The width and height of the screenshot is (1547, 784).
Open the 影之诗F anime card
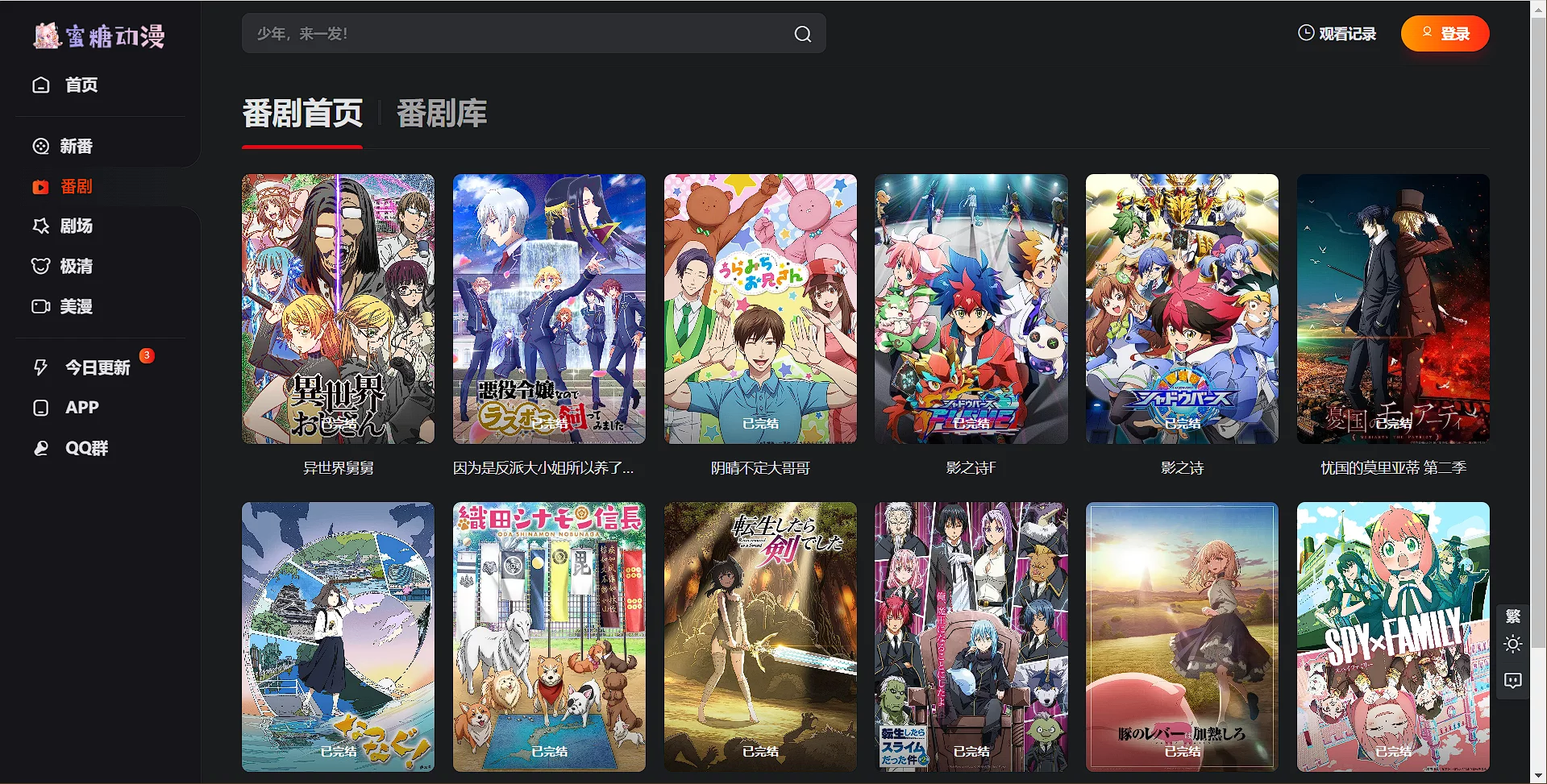pyautogui.click(x=971, y=309)
